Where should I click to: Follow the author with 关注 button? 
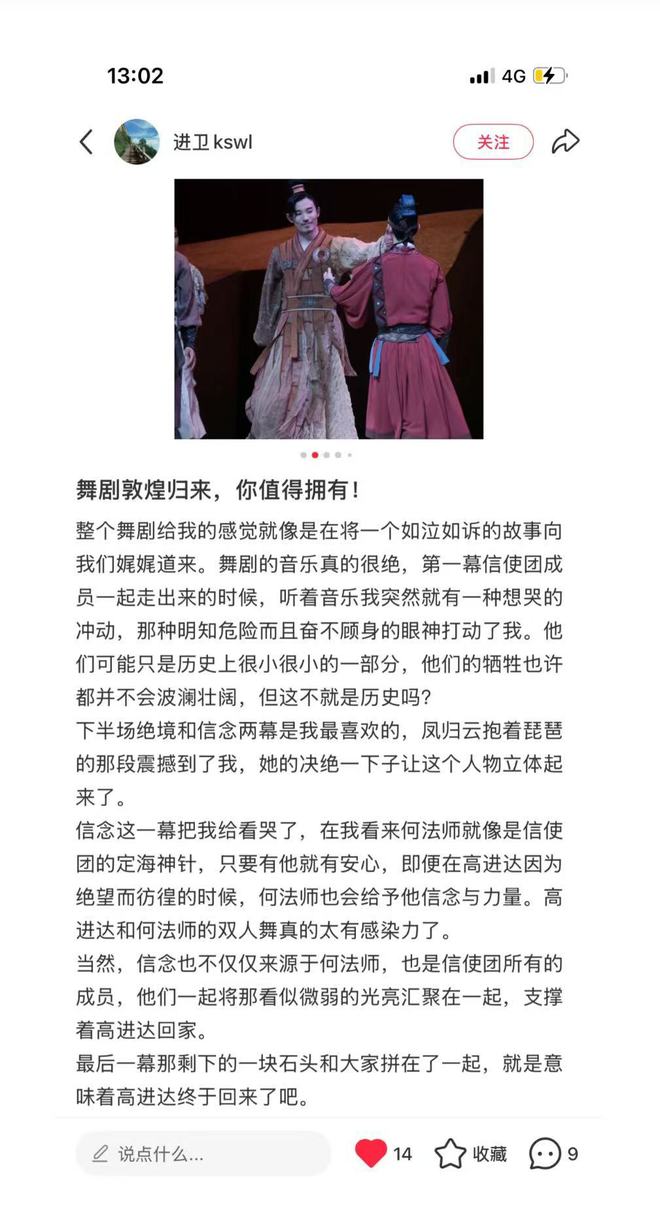tap(493, 142)
